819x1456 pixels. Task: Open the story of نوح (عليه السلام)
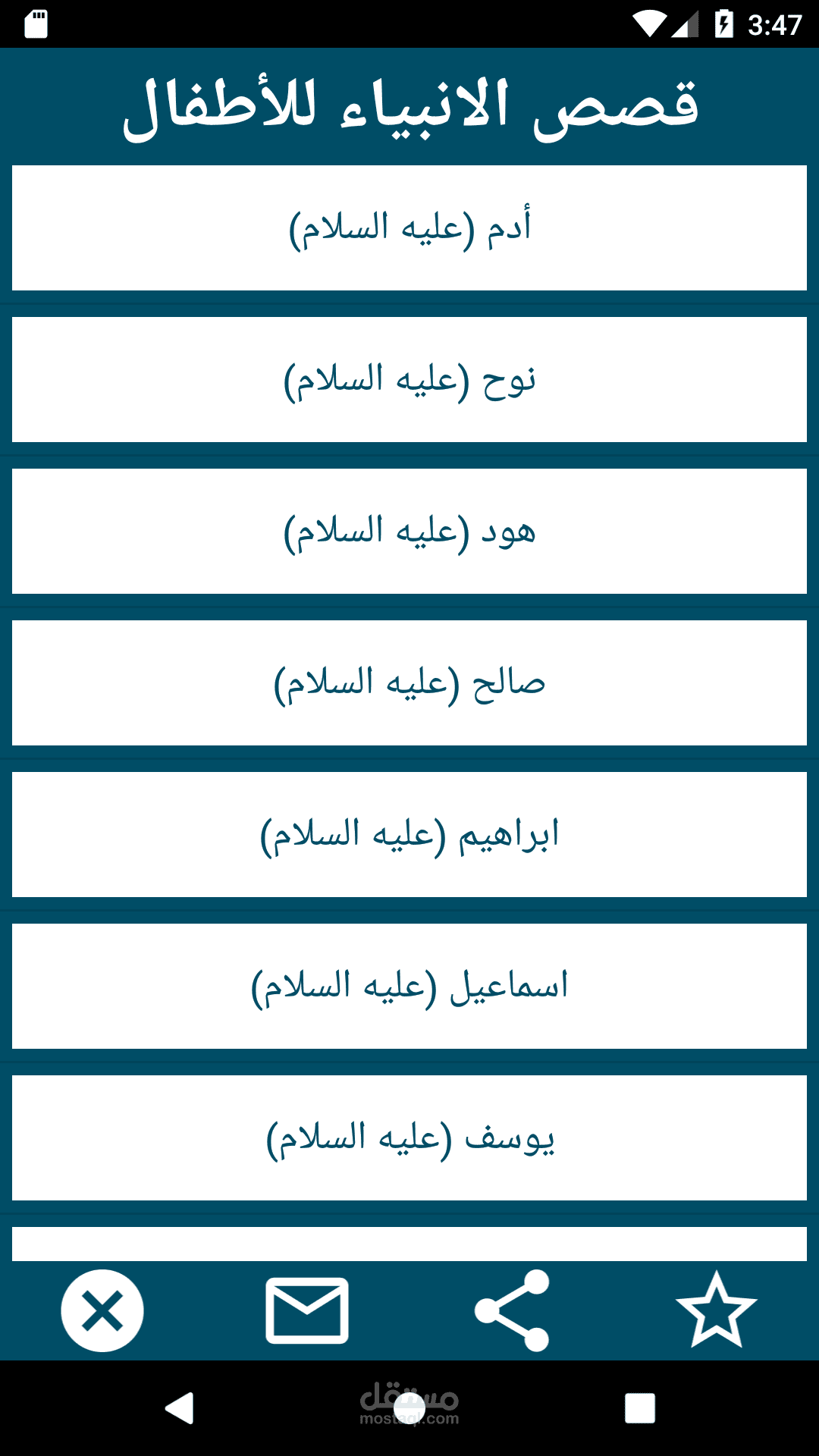click(409, 379)
